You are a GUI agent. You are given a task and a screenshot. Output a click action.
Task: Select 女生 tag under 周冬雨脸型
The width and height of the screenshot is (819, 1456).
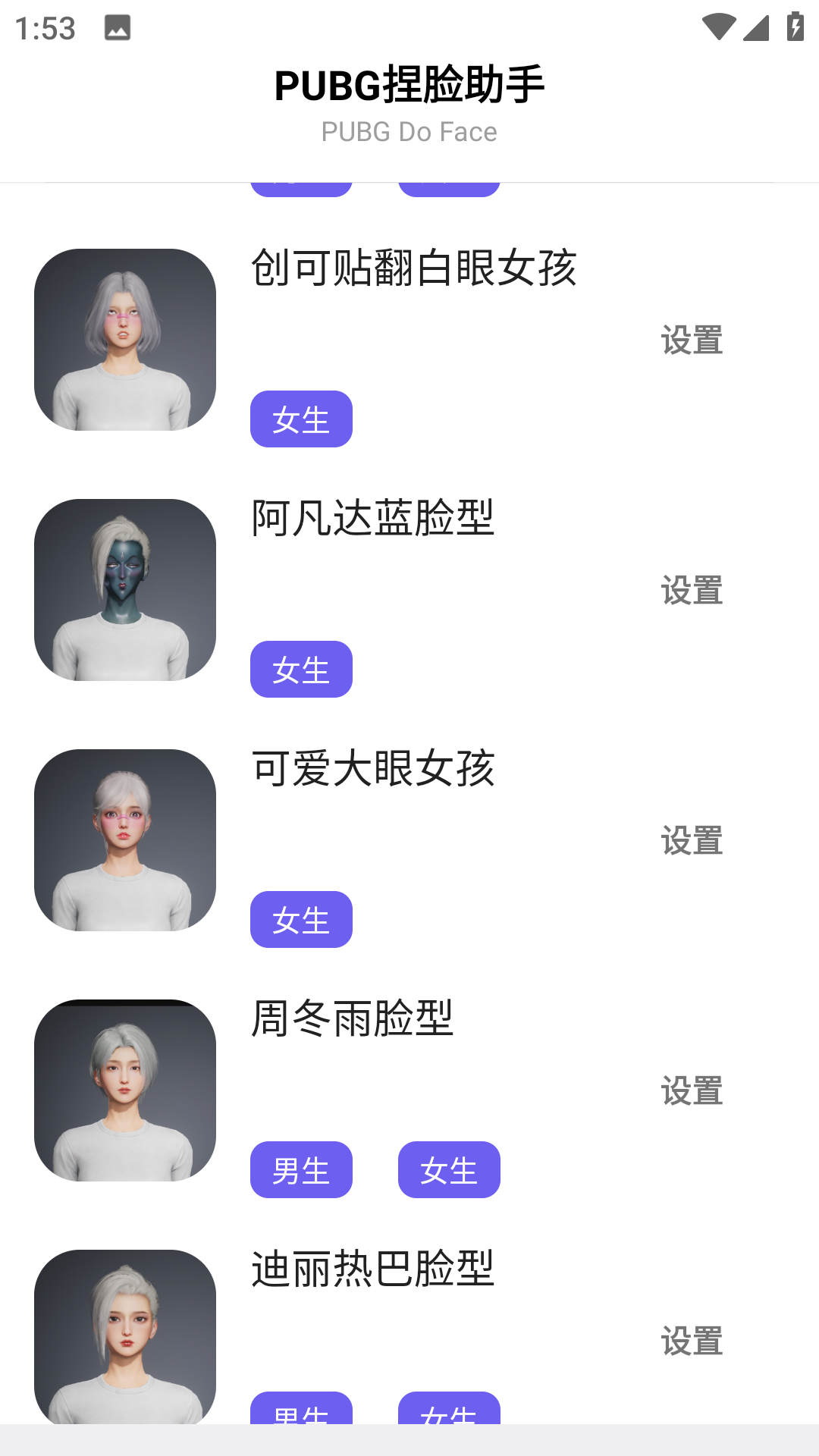(449, 1169)
